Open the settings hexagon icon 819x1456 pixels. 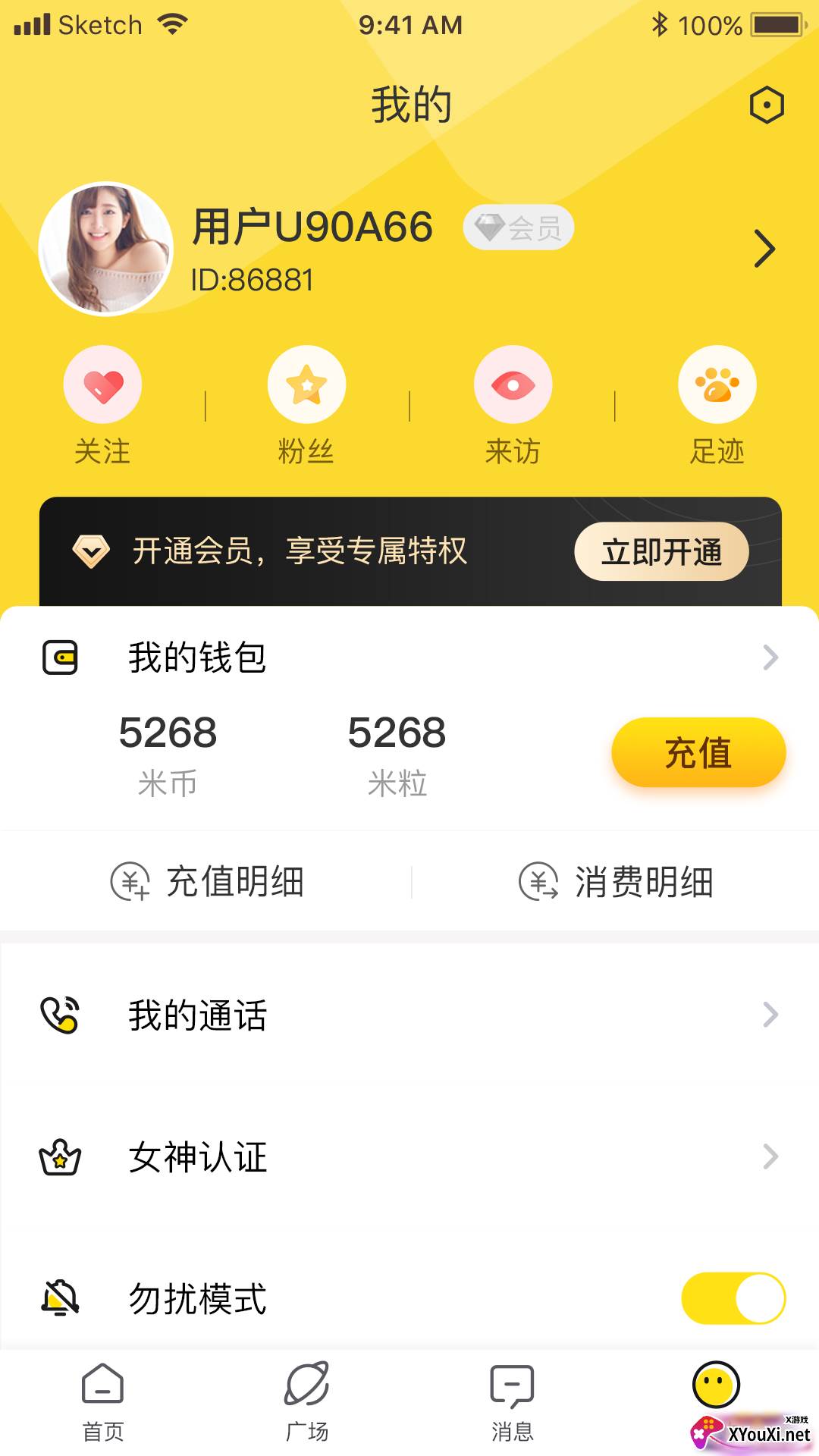coord(766,105)
